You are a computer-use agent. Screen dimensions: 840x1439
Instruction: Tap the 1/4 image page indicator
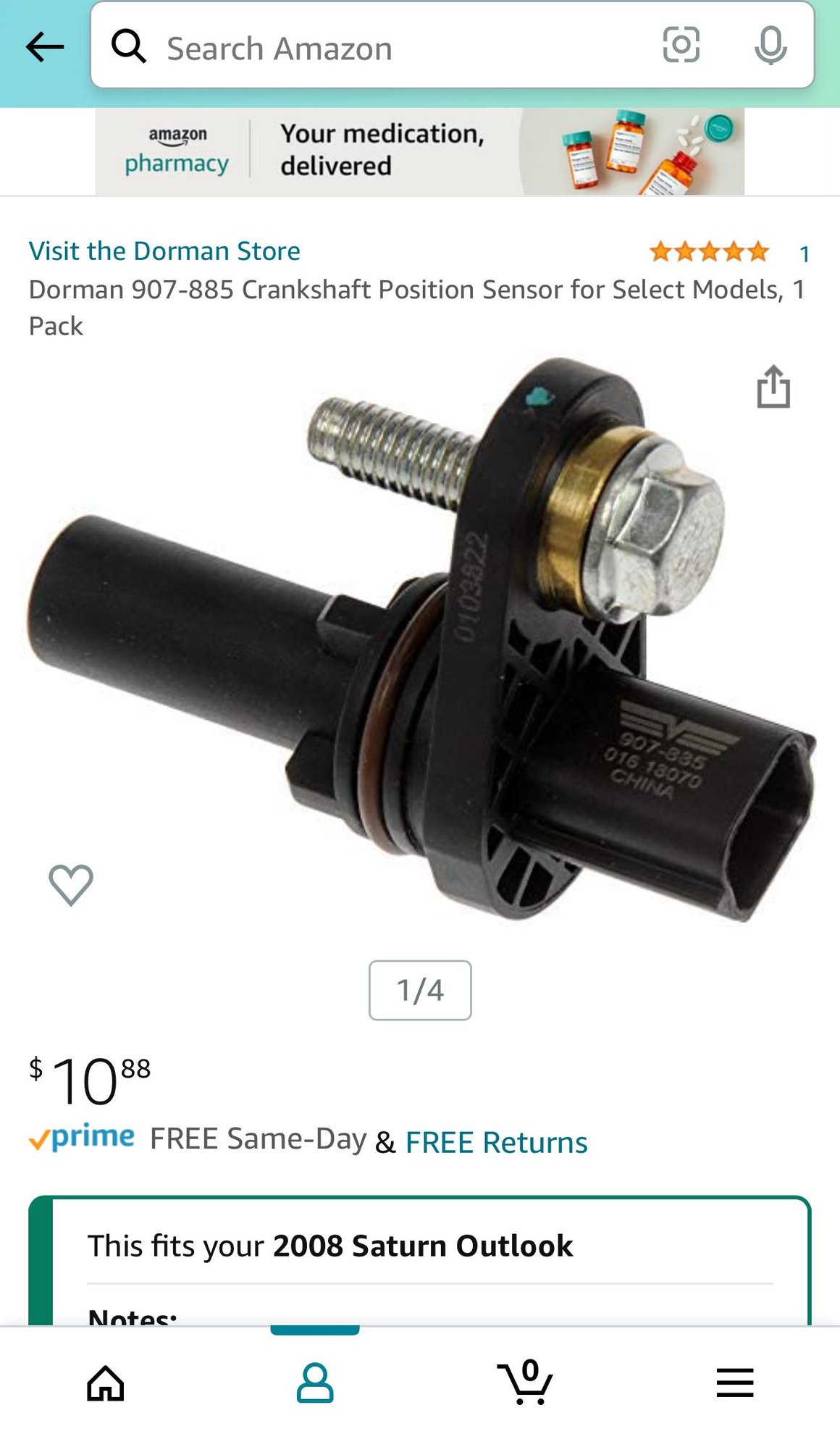(x=420, y=990)
